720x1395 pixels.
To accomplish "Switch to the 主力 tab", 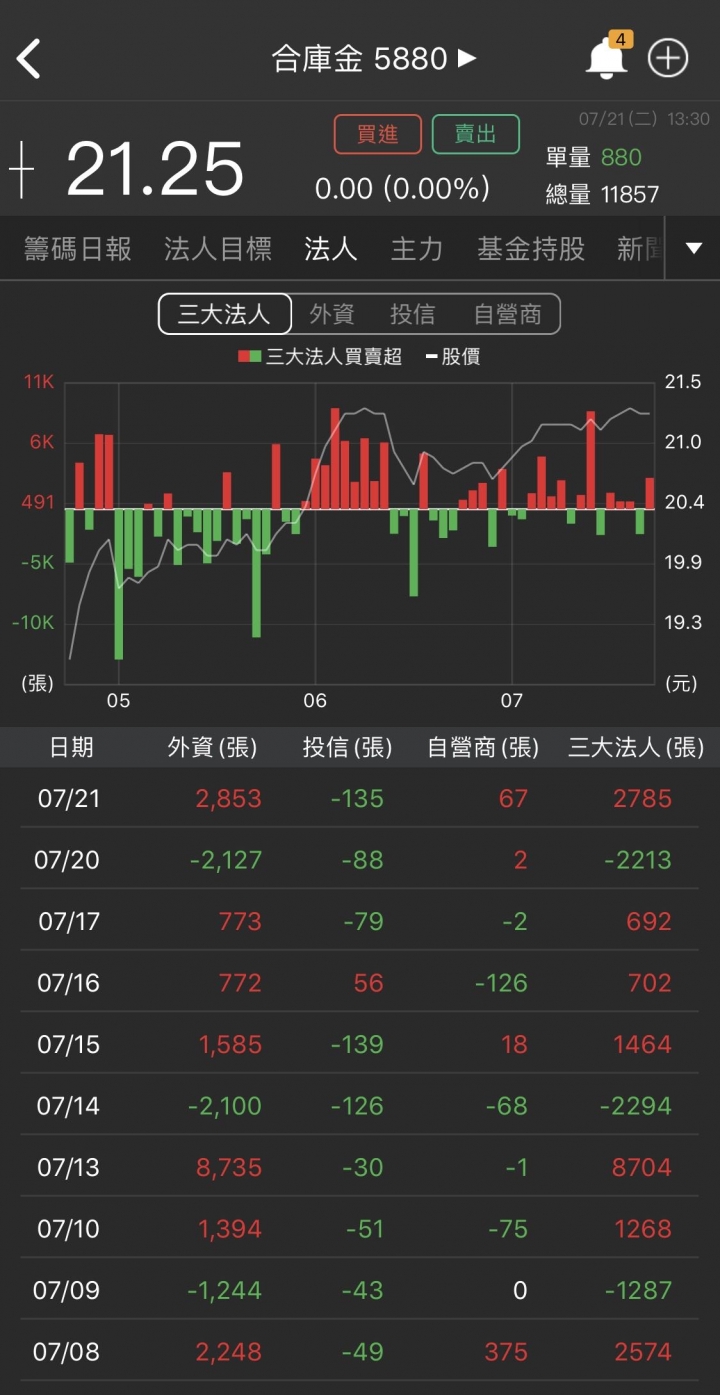I will [x=416, y=249].
